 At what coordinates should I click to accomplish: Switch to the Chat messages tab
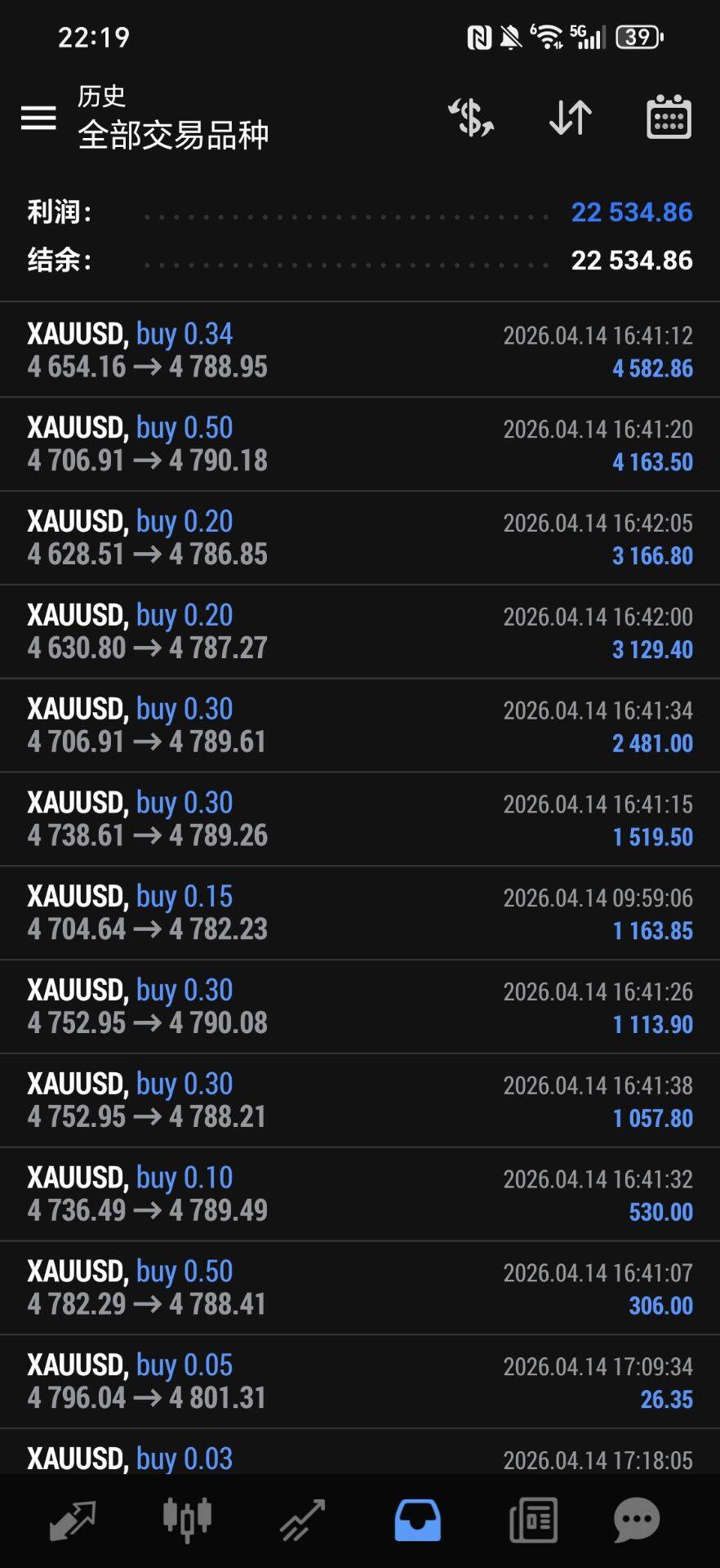(637, 1521)
